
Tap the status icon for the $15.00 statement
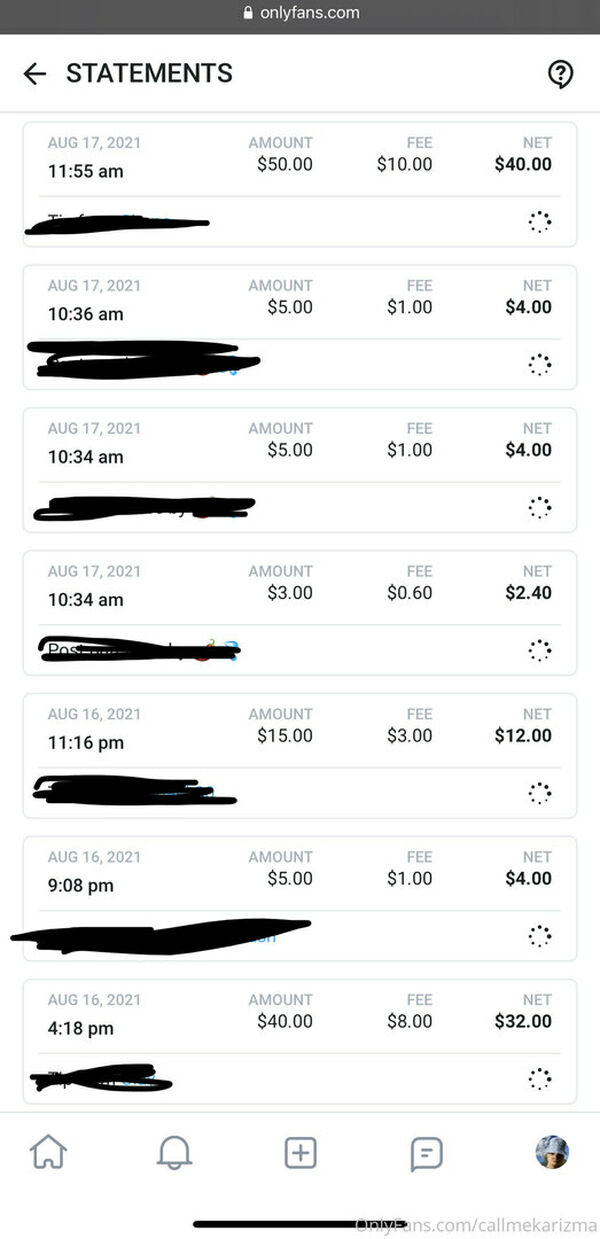click(x=540, y=794)
